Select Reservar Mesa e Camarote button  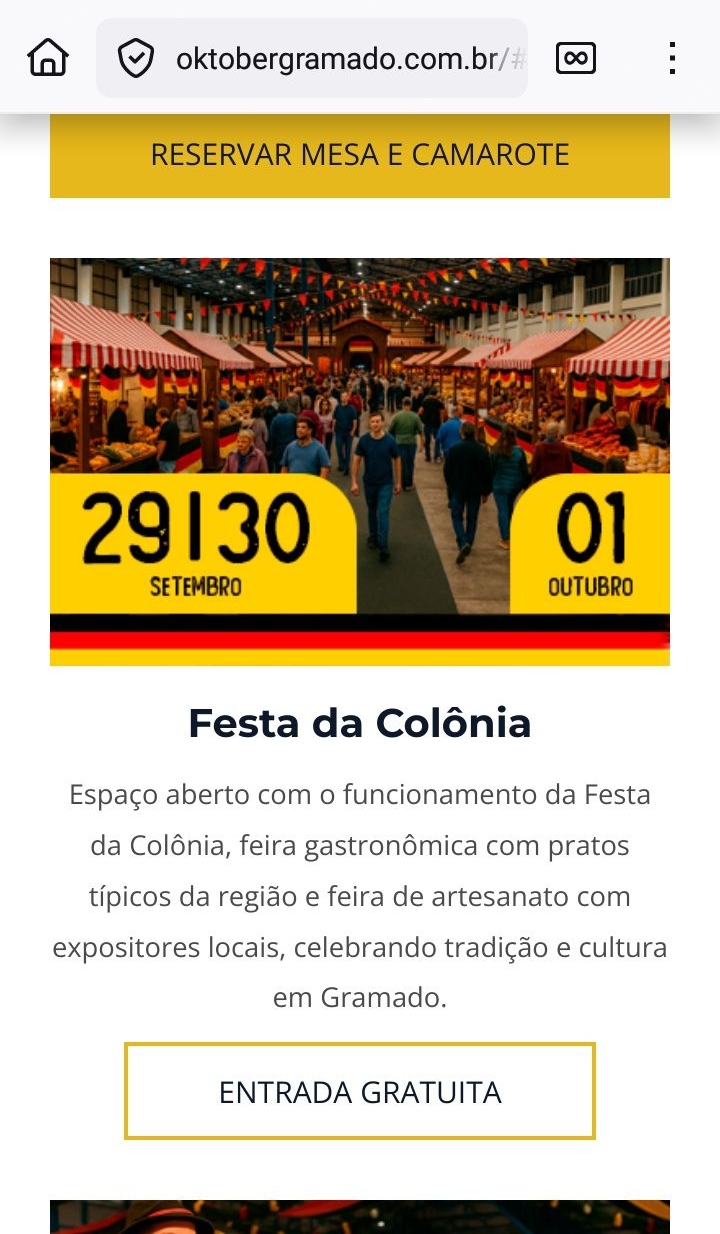tap(360, 155)
